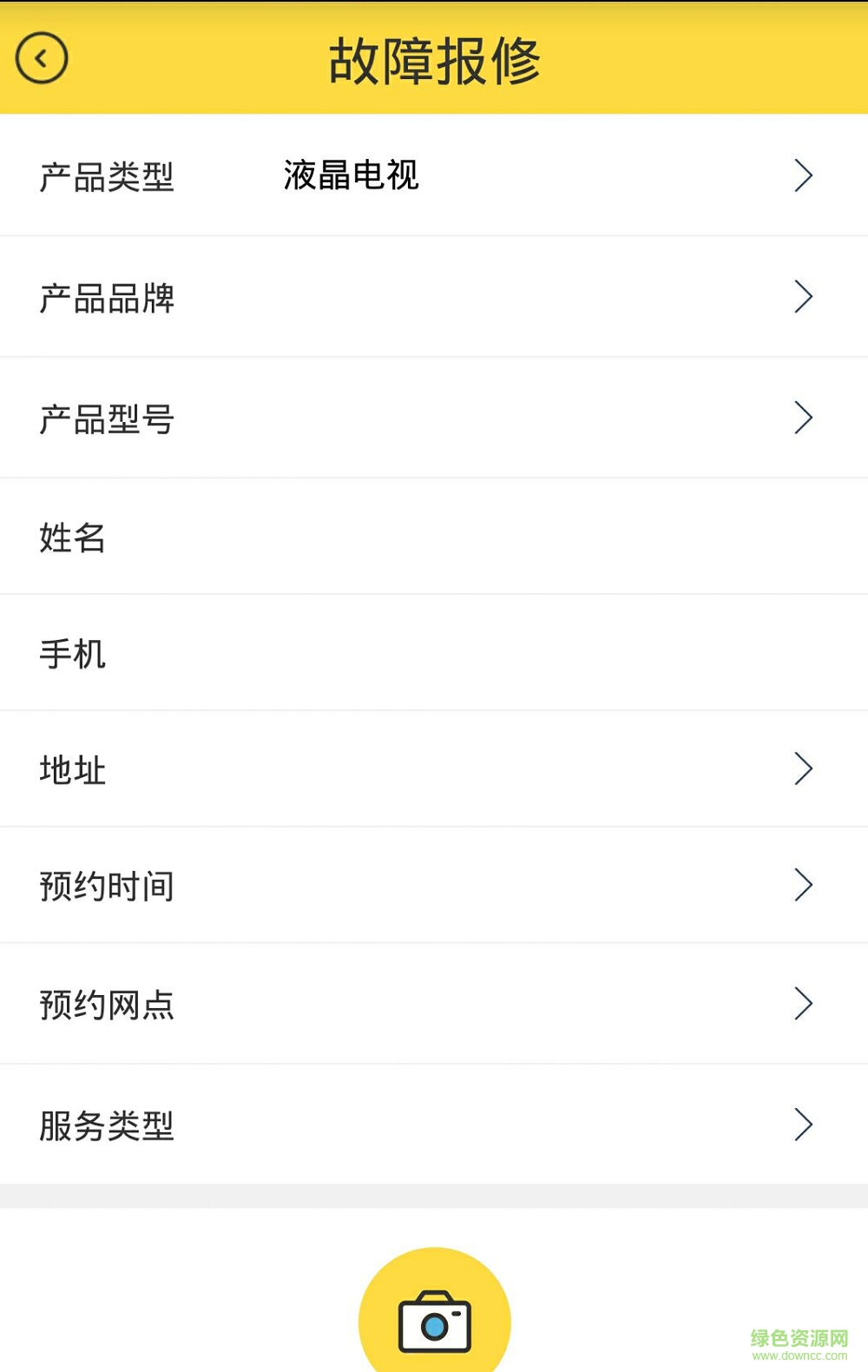868x1372 pixels.
Task: Expand the 预约网点 service outlet list
Action: pyautogui.click(x=434, y=1004)
